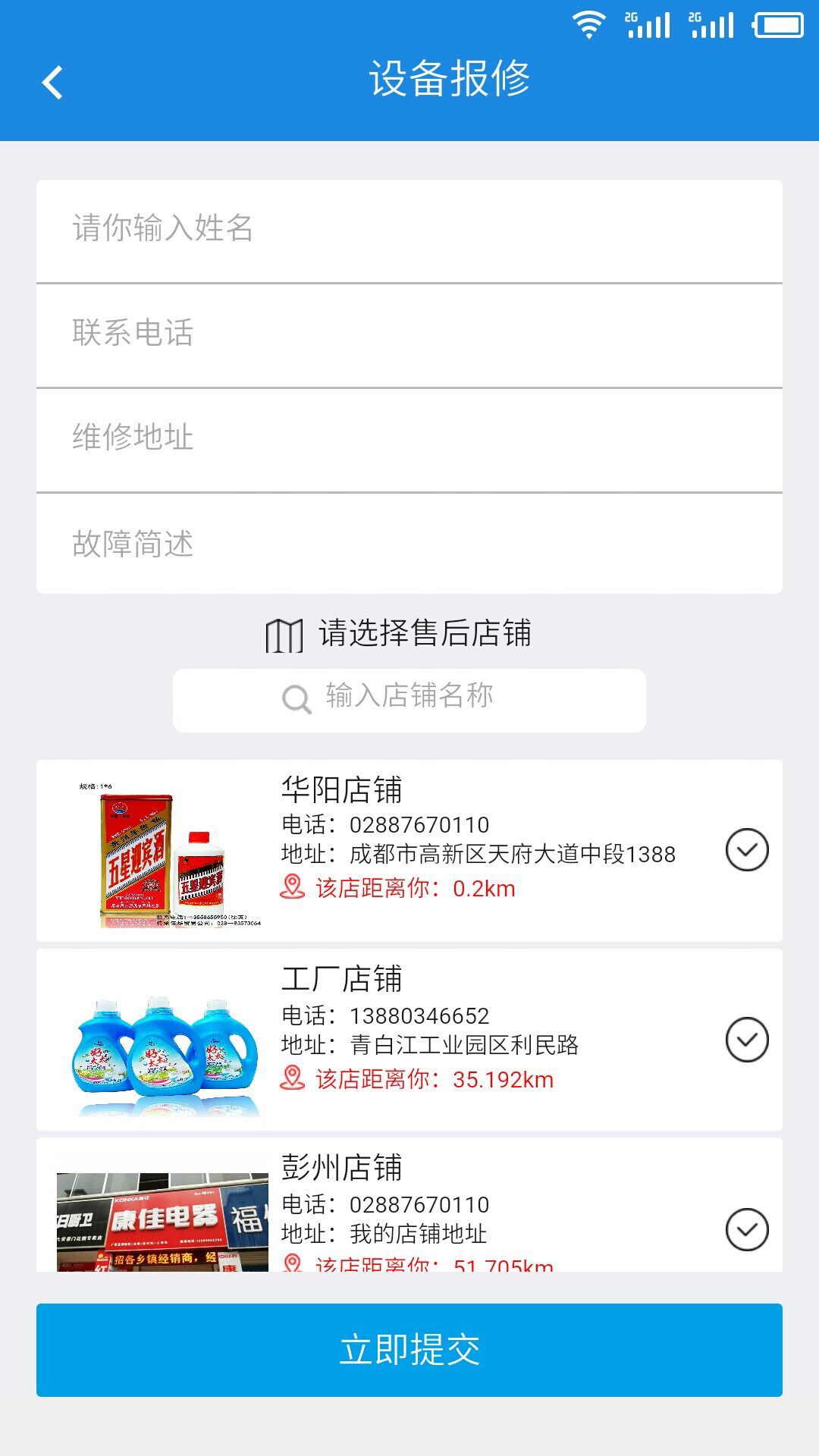Select 华阳店铺 with its check circle

(x=746, y=850)
